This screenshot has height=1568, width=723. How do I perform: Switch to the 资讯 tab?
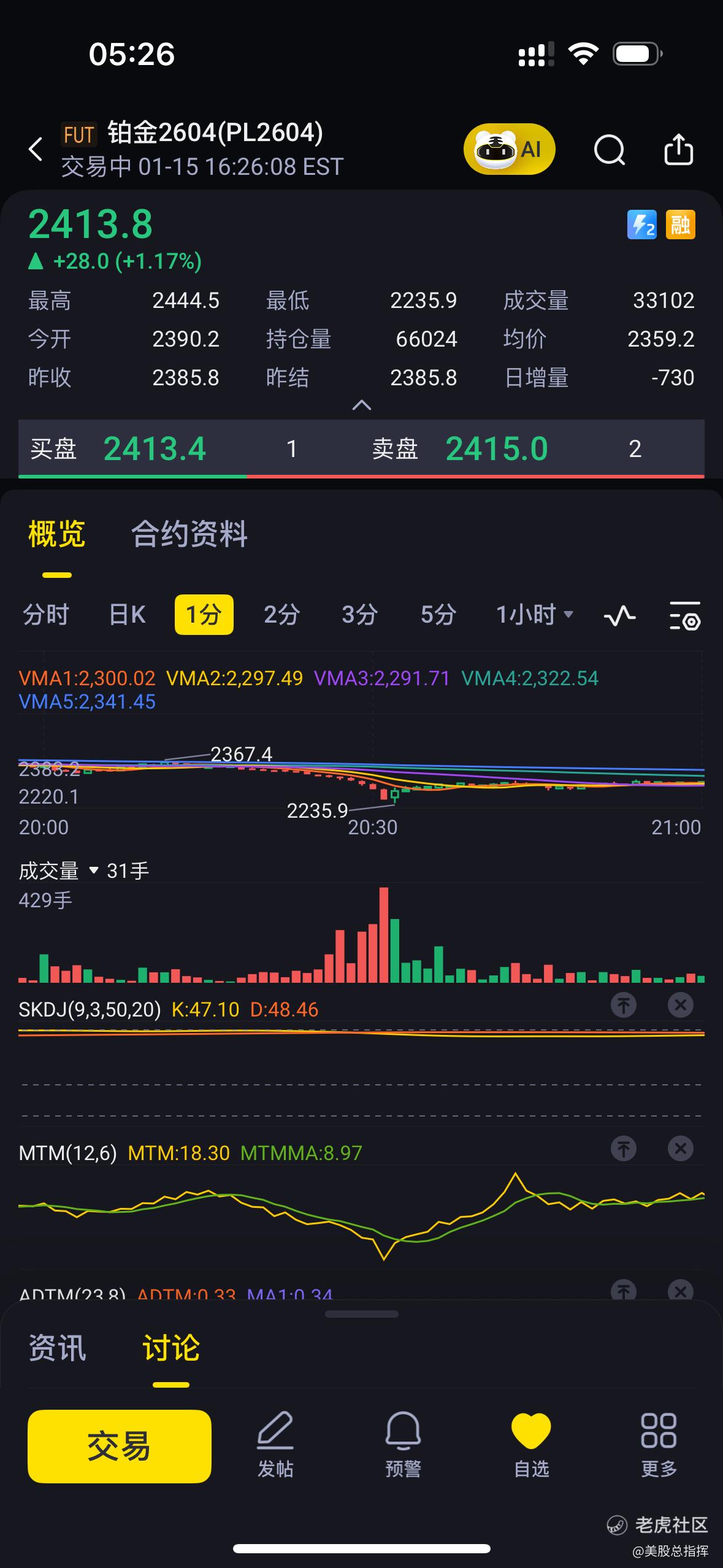pos(58,1348)
